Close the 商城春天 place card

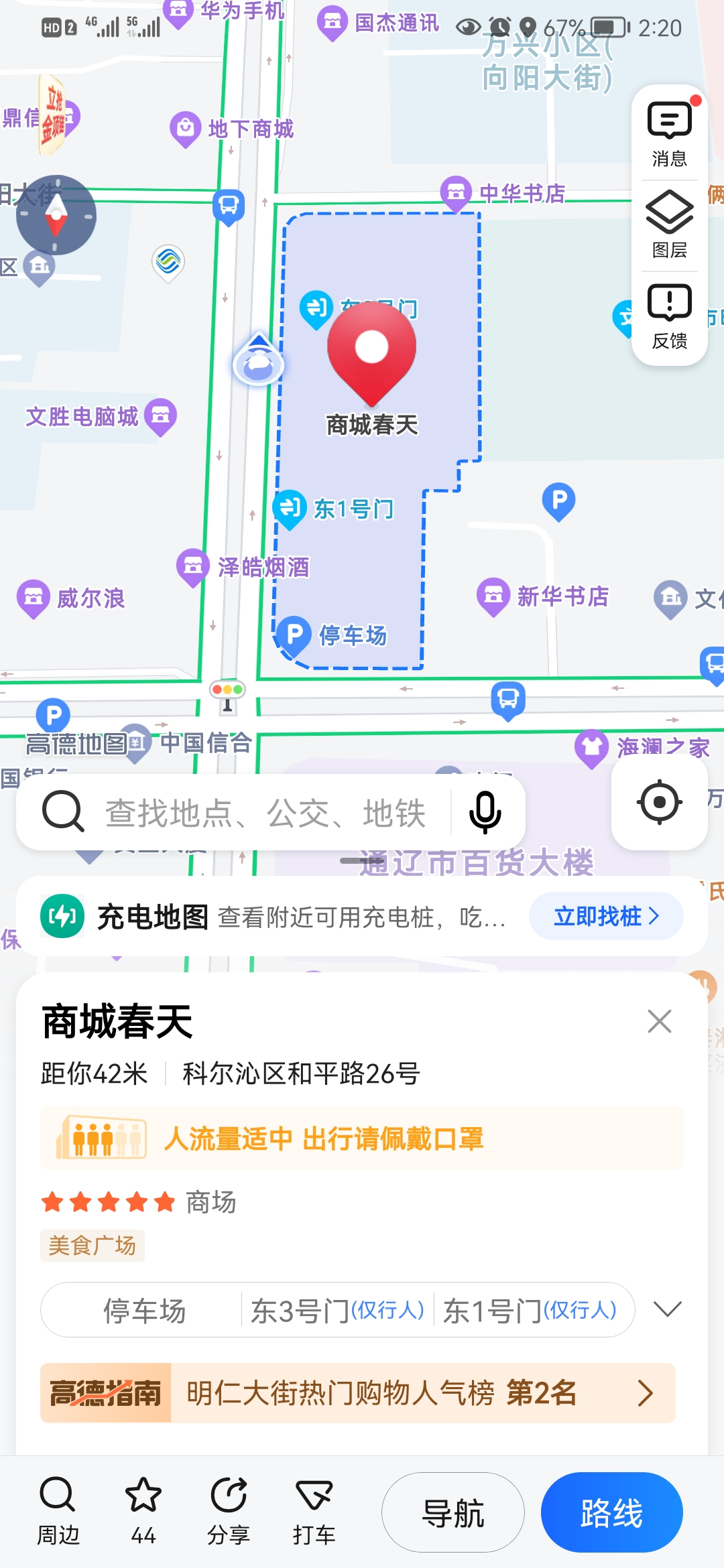click(660, 1021)
